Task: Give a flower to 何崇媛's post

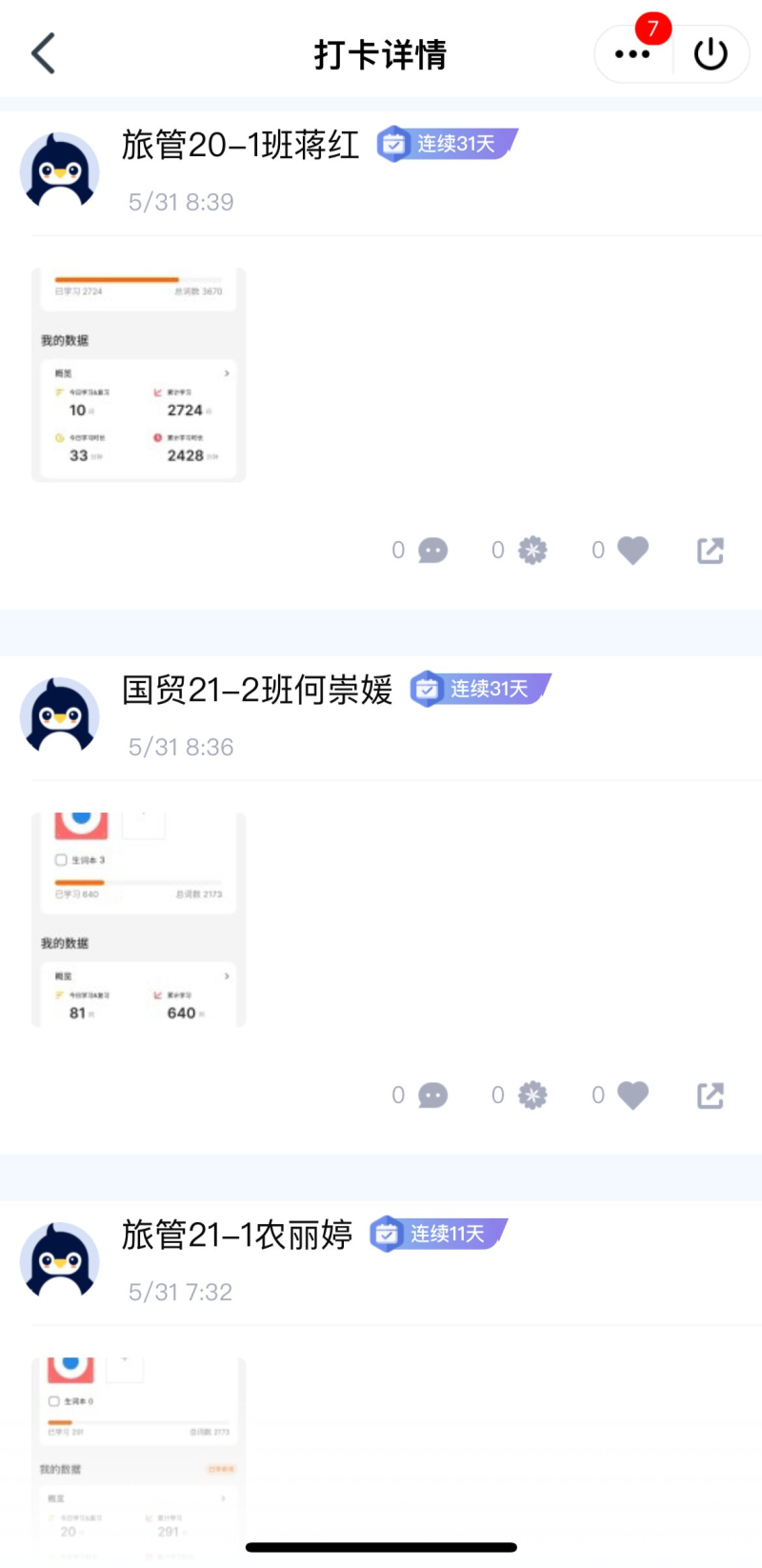Action: pyautogui.click(x=532, y=1096)
